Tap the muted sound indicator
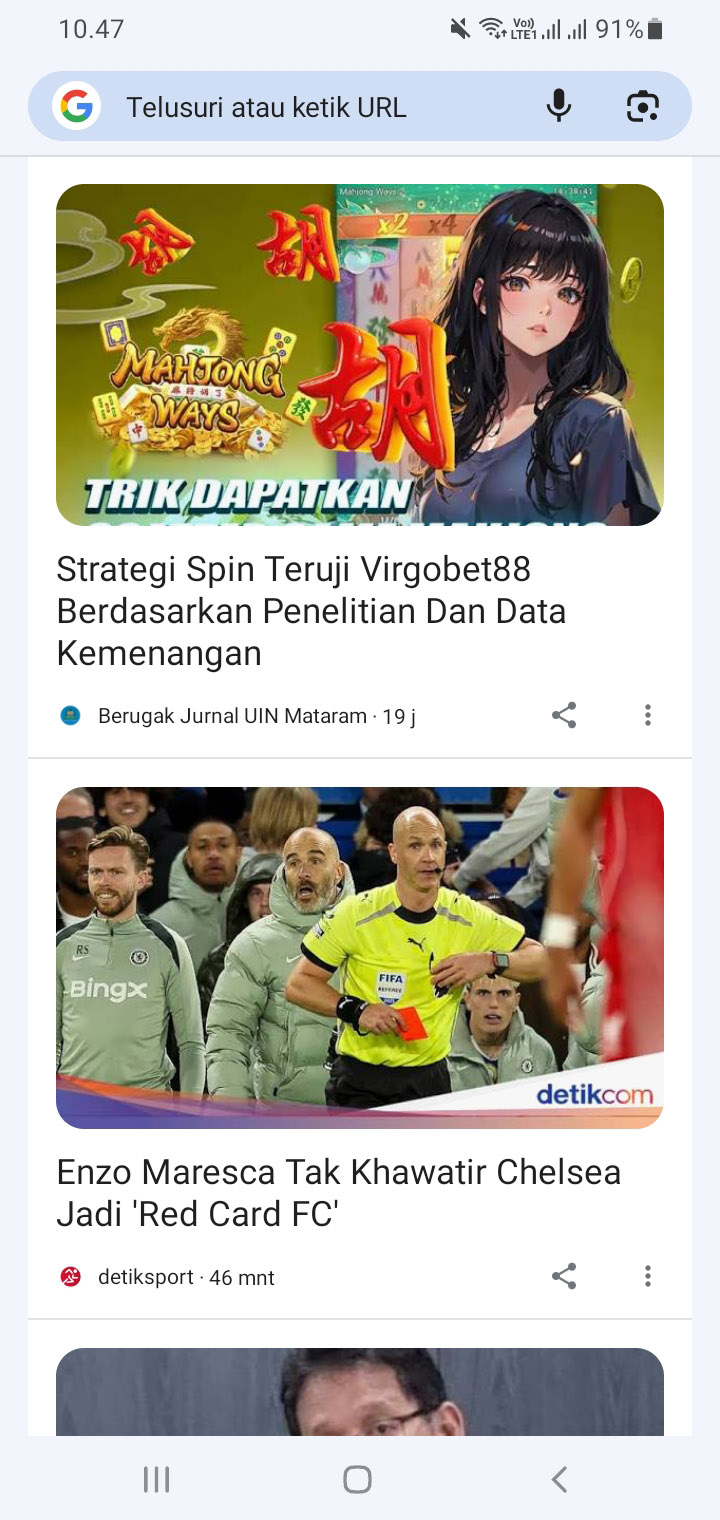This screenshot has width=720, height=1520. 457,28
